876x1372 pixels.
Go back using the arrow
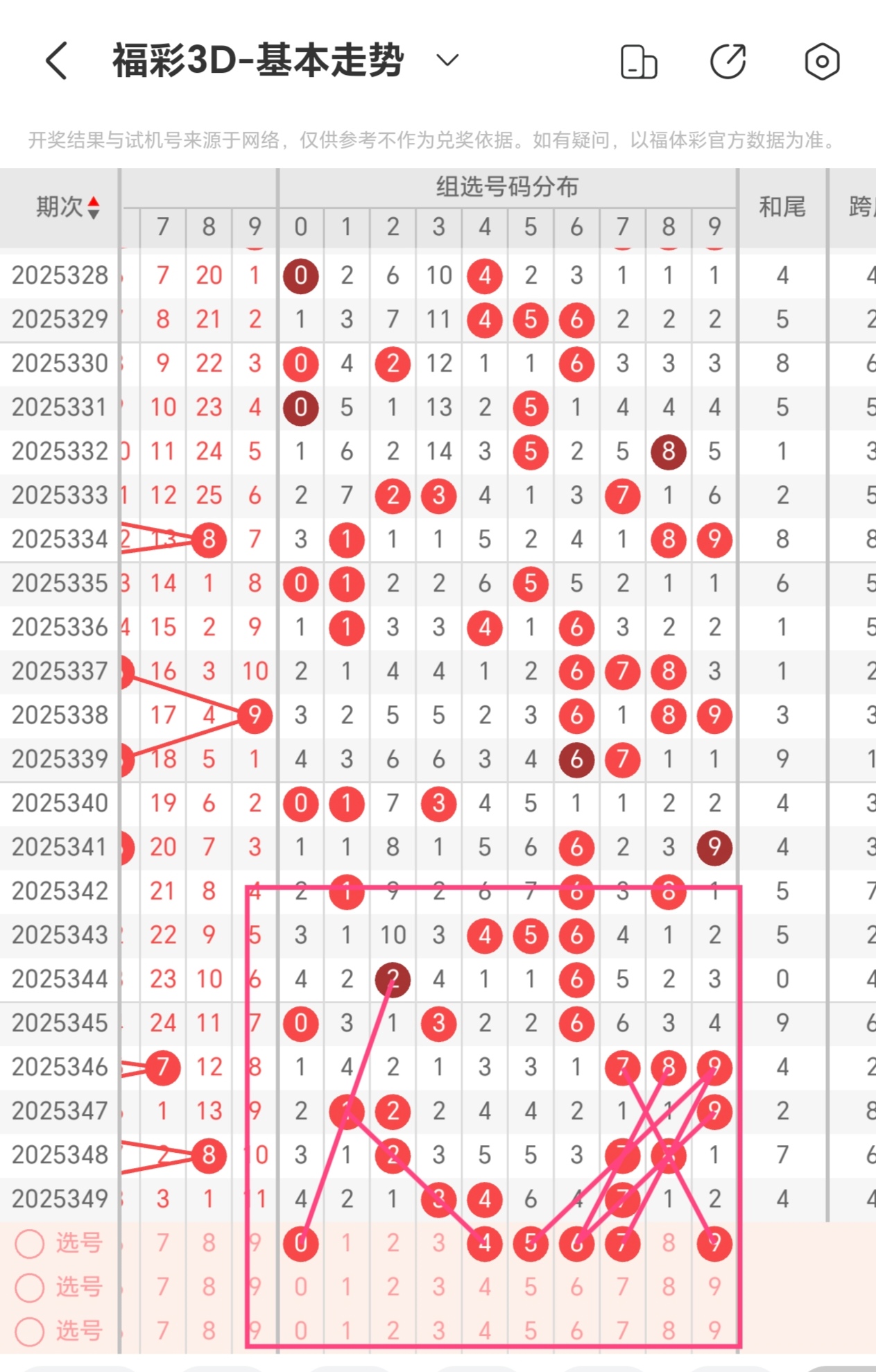click(57, 61)
